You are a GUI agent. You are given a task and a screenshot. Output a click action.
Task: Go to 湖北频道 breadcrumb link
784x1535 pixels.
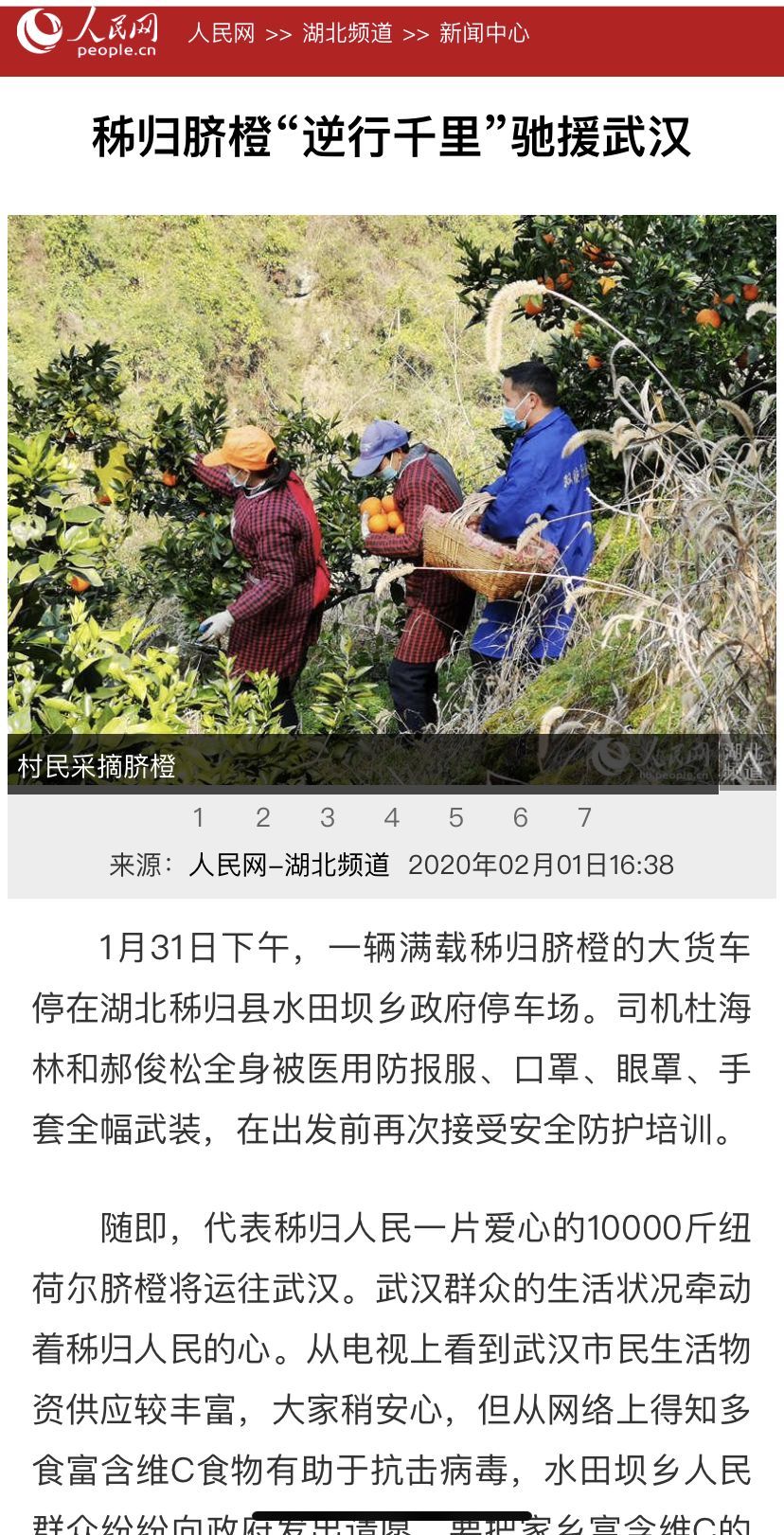[347, 33]
